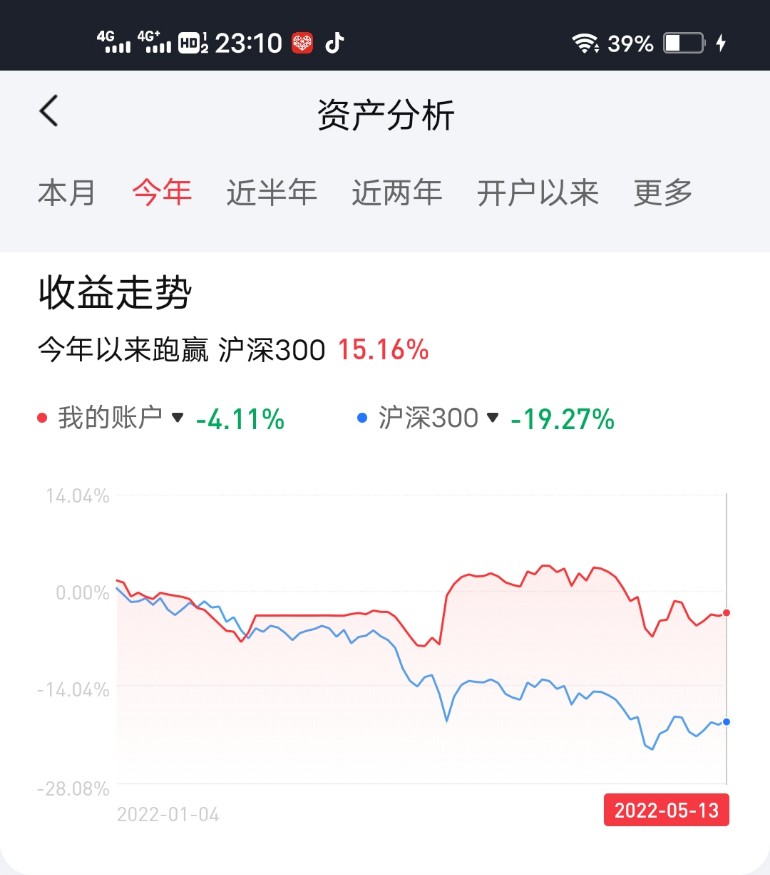Switch to the 本月 tab
The image size is (770, 875).
[x=67, y=192]
